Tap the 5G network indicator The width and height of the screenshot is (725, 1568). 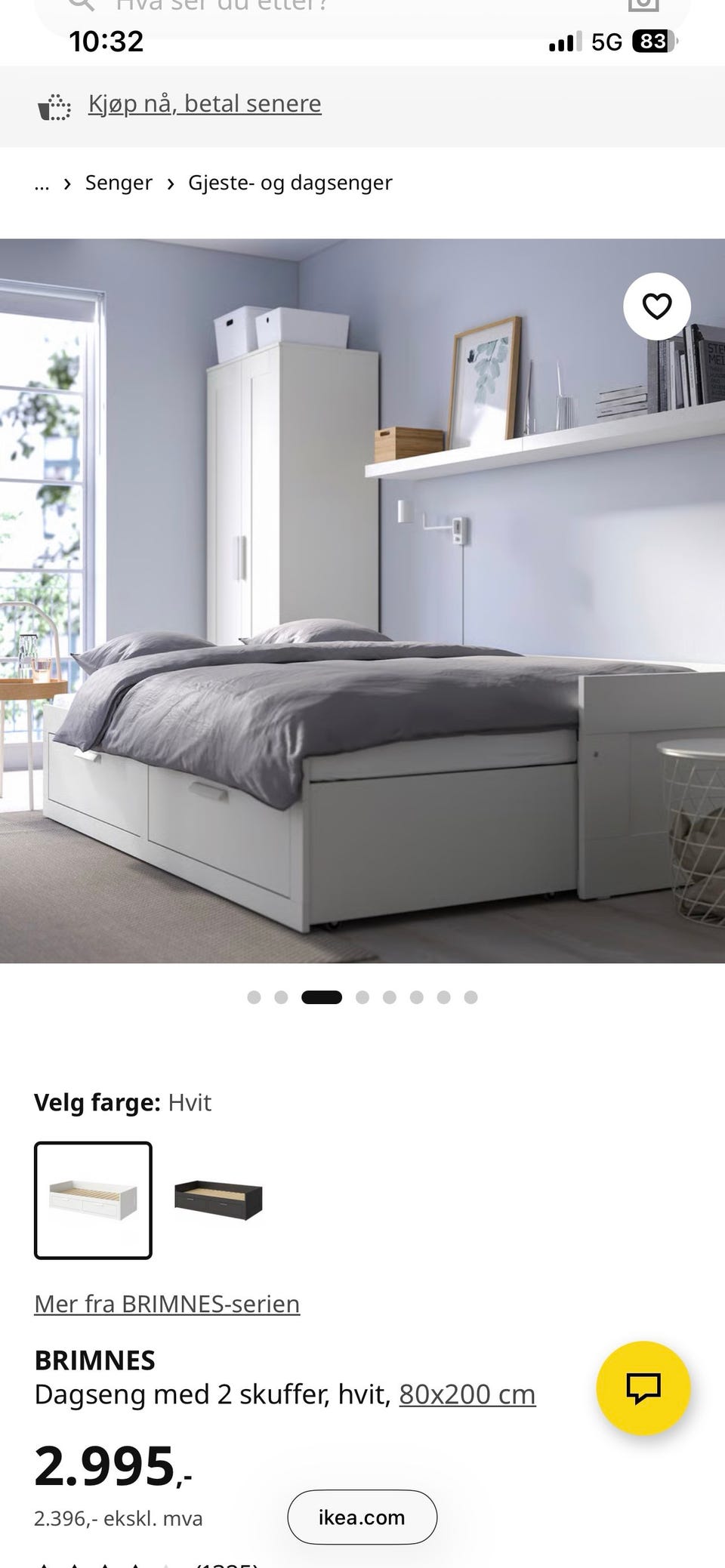coord(608,41)
